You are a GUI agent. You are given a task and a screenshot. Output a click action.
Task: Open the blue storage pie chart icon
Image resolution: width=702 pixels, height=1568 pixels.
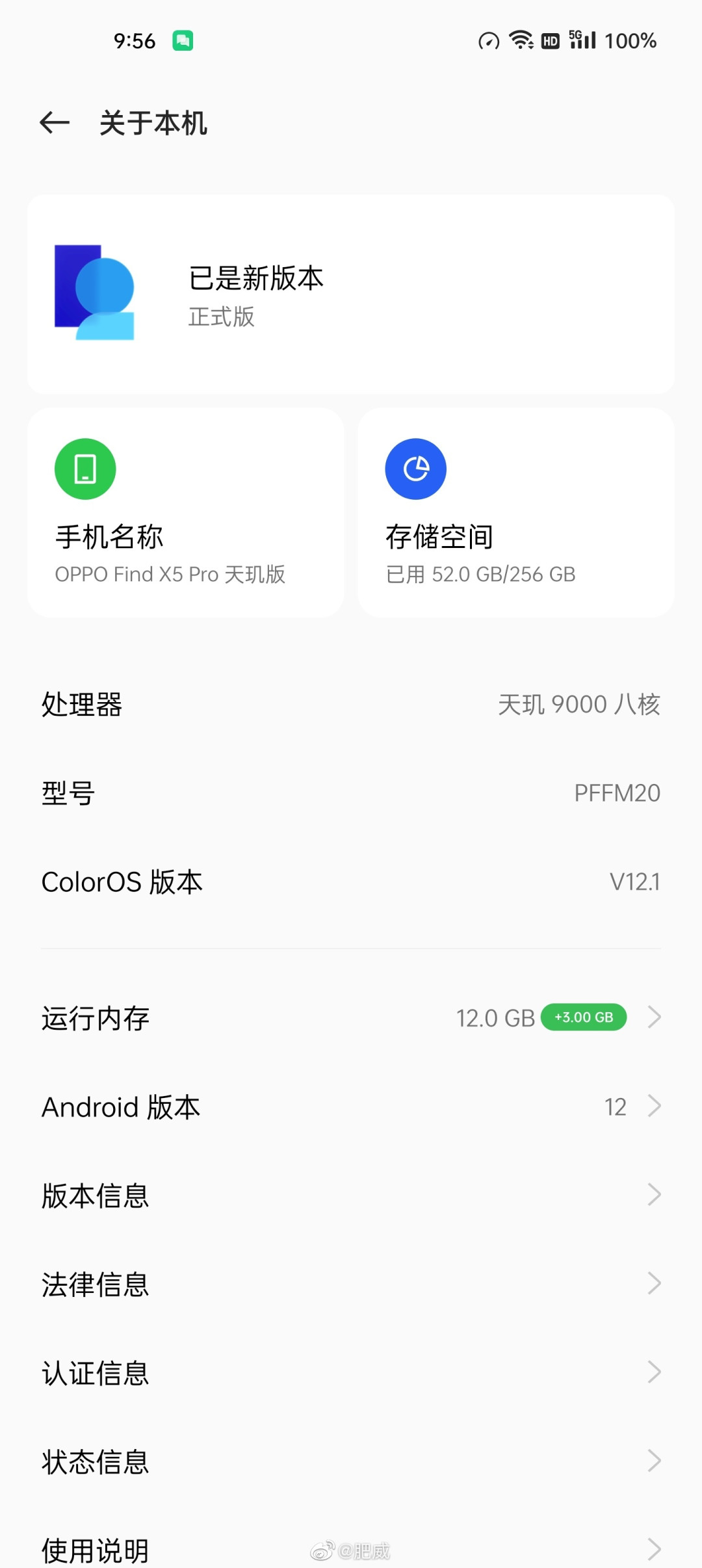point(415,469)
